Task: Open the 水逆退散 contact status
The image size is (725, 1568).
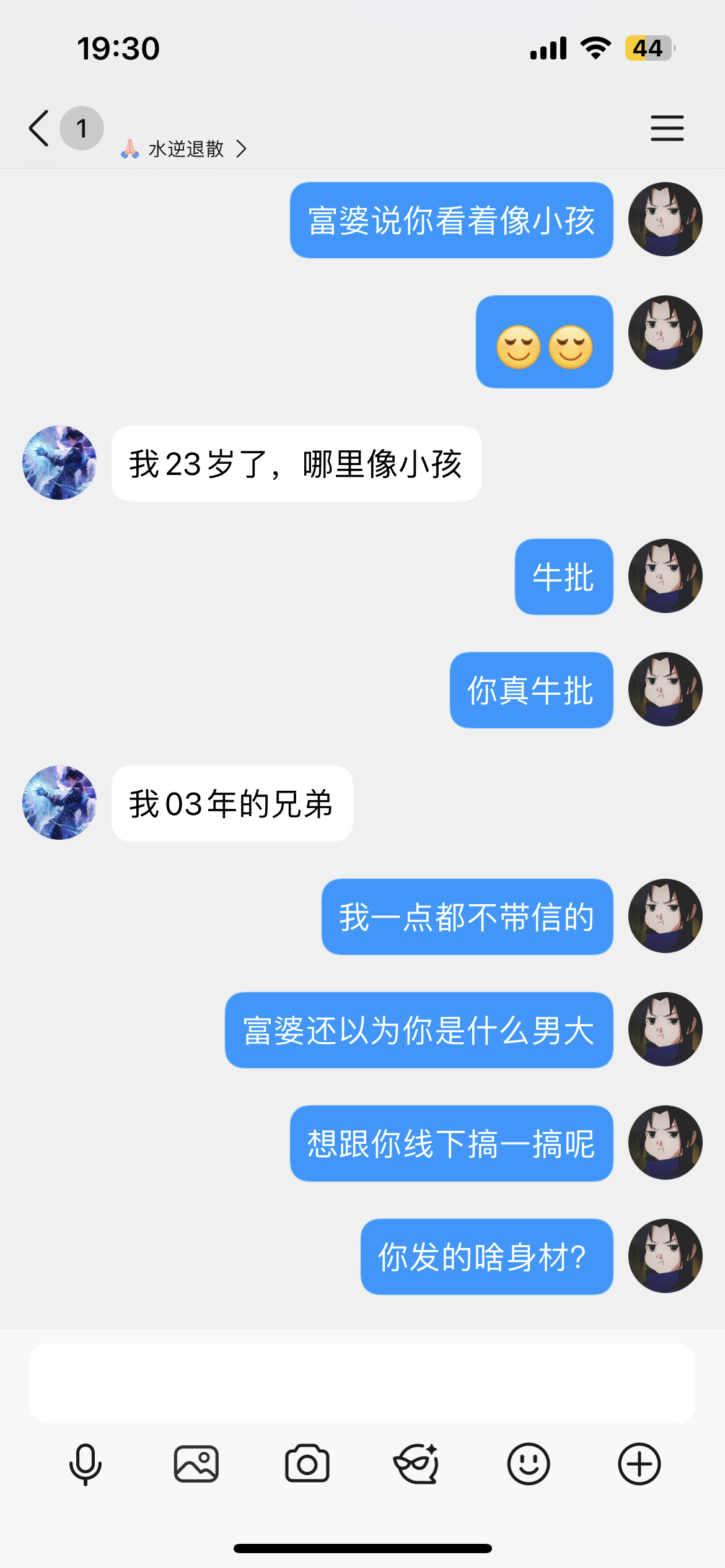Action: [185, 149]
